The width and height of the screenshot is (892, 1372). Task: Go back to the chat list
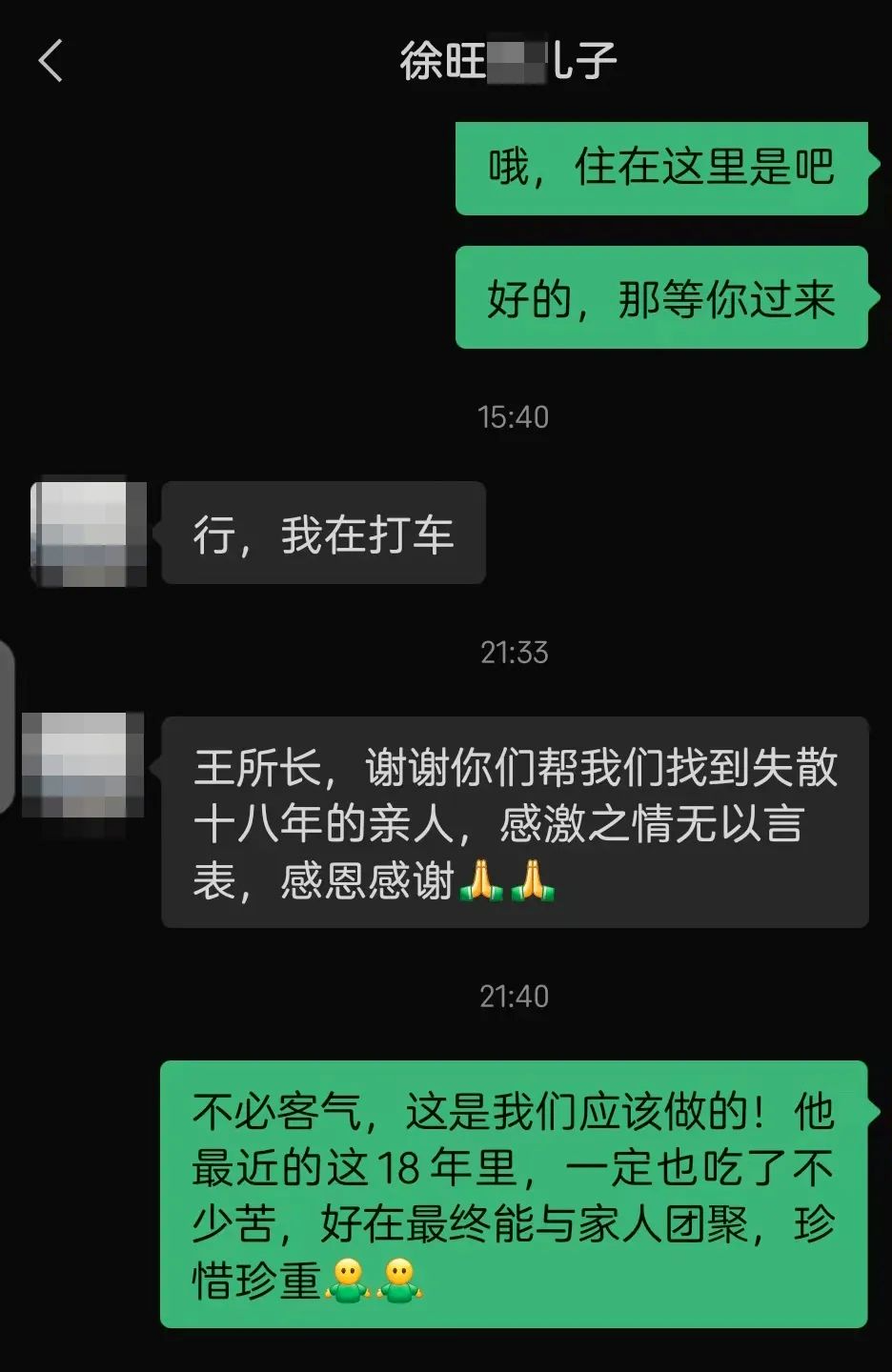[51, 61]
